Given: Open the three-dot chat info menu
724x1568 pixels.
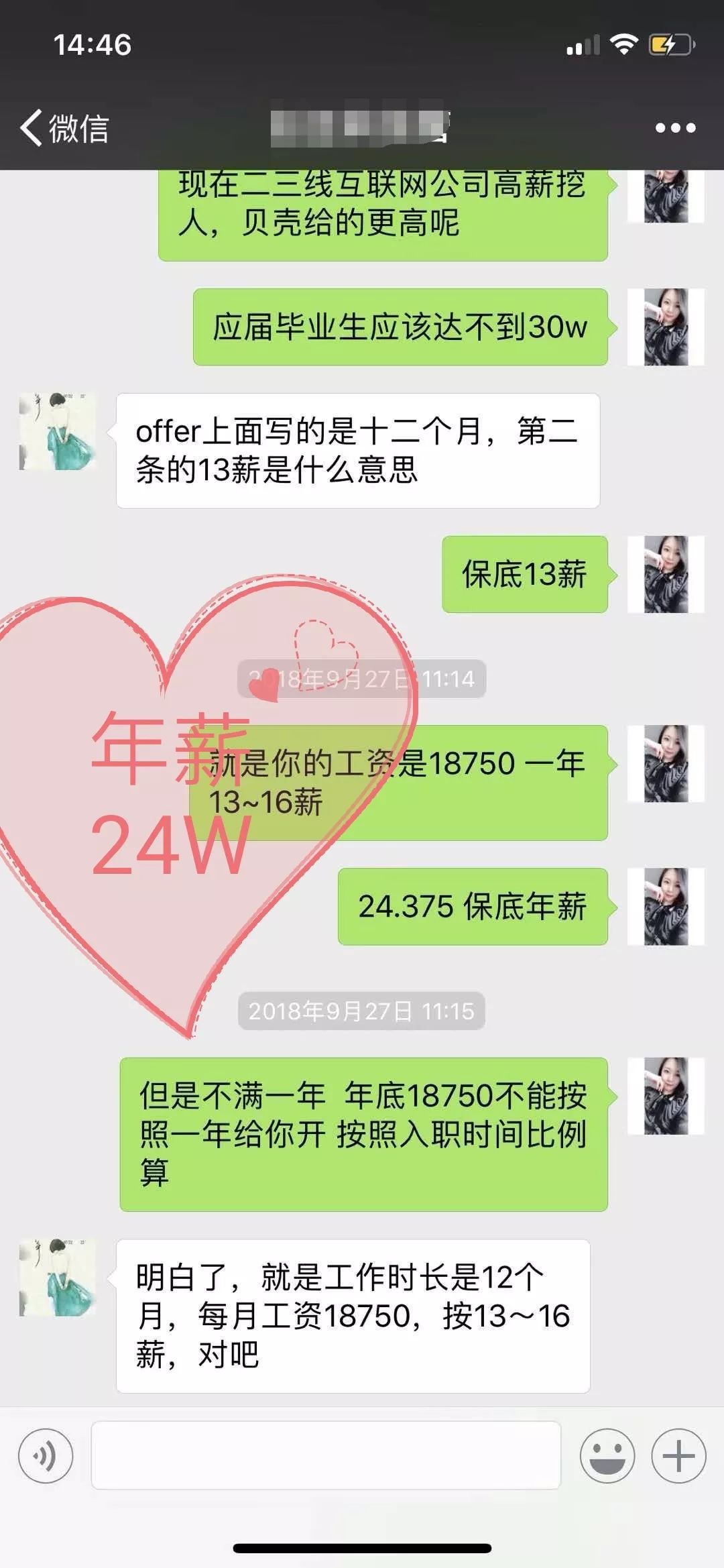Looking at the screenshot, I should [675, 127].
